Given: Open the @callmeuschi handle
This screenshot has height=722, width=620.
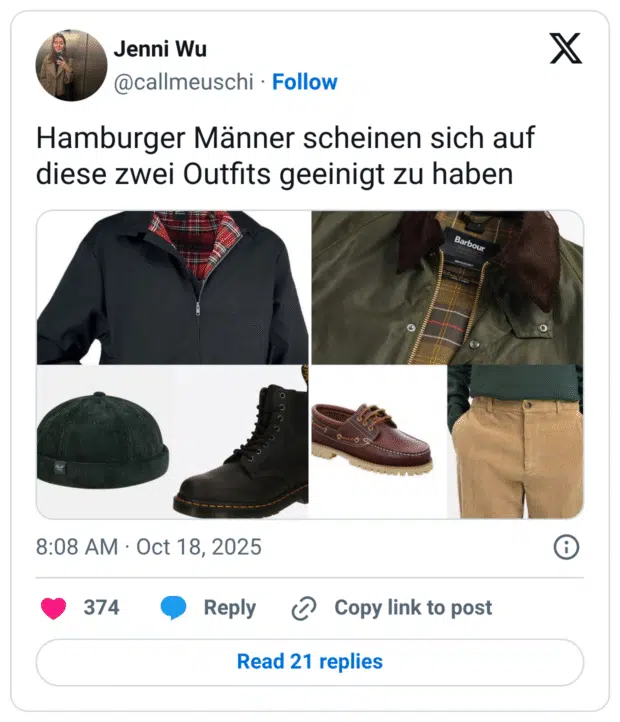Looking at the screenshot, I should point(183,82).
